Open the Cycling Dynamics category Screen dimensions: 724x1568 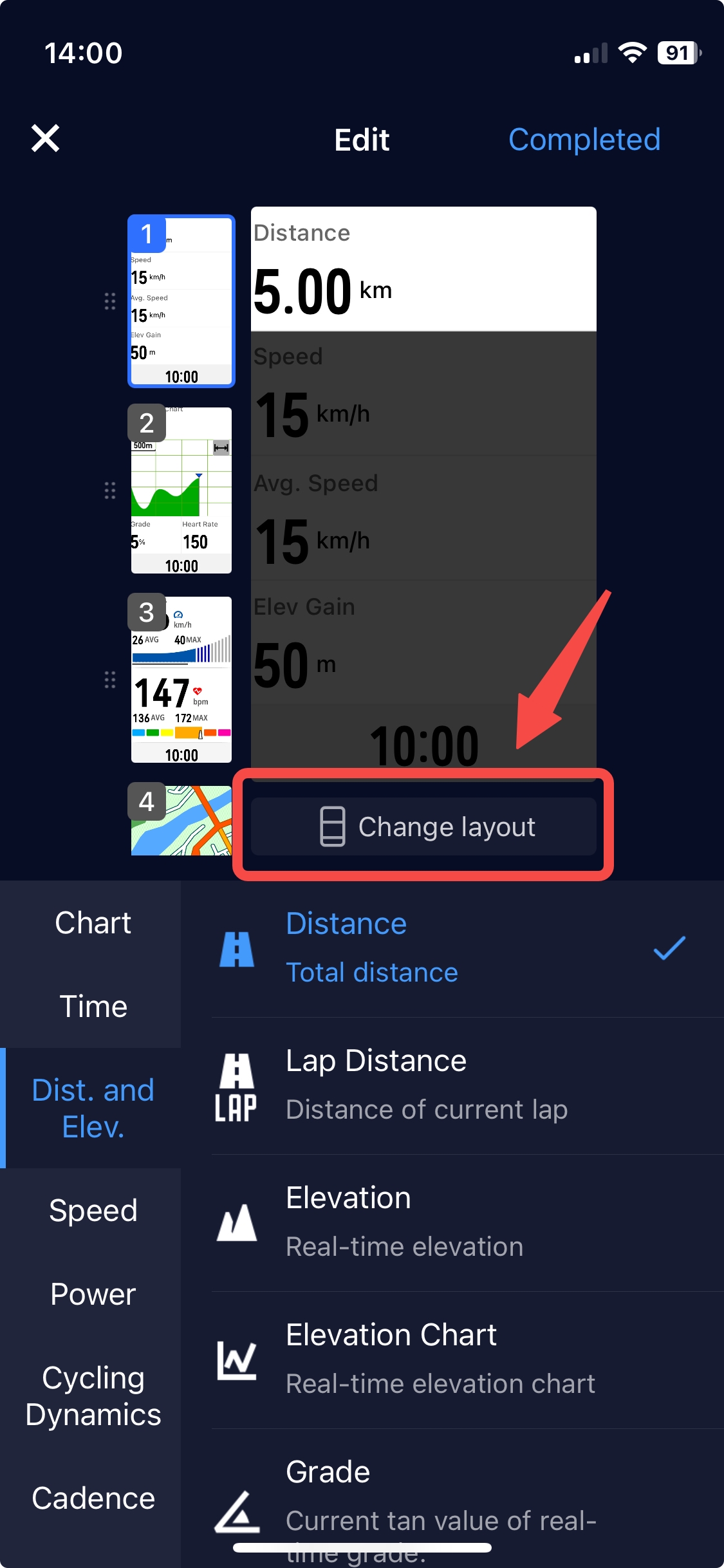point(93,1396)
